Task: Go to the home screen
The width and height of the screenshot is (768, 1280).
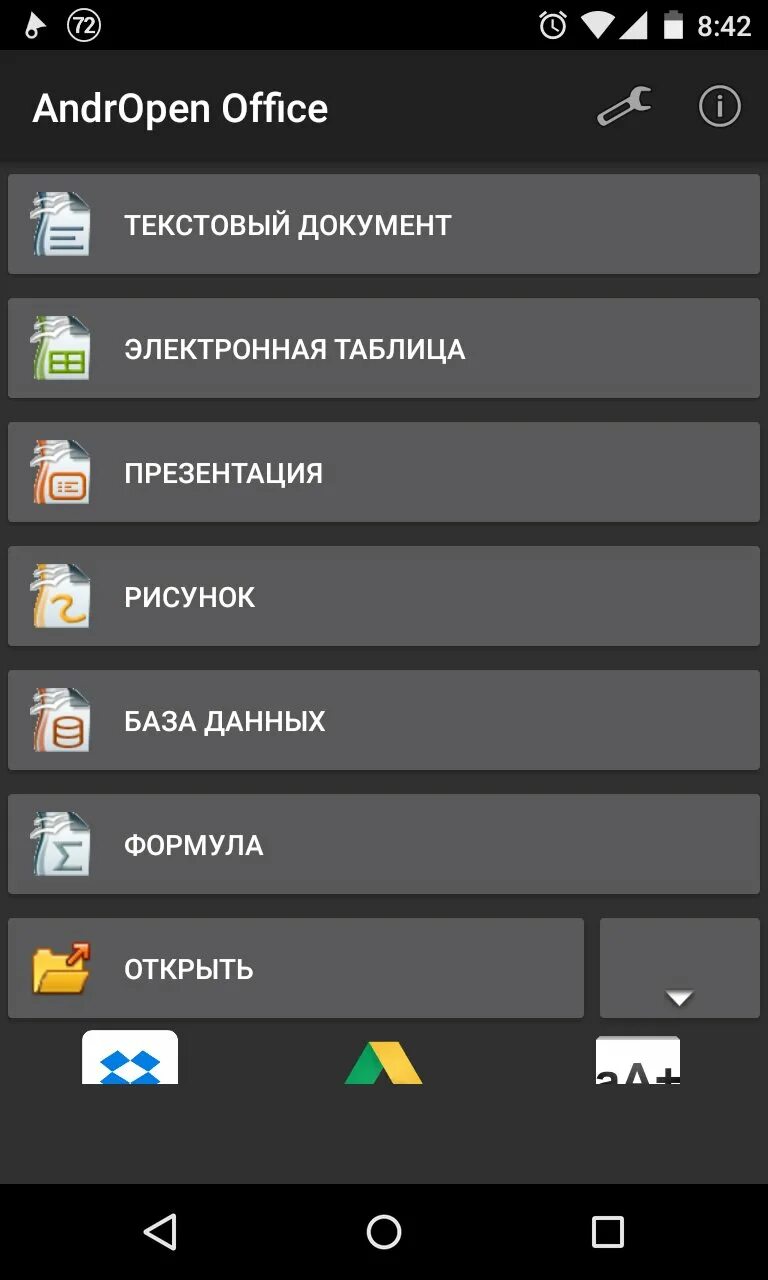Action: 384,1232
